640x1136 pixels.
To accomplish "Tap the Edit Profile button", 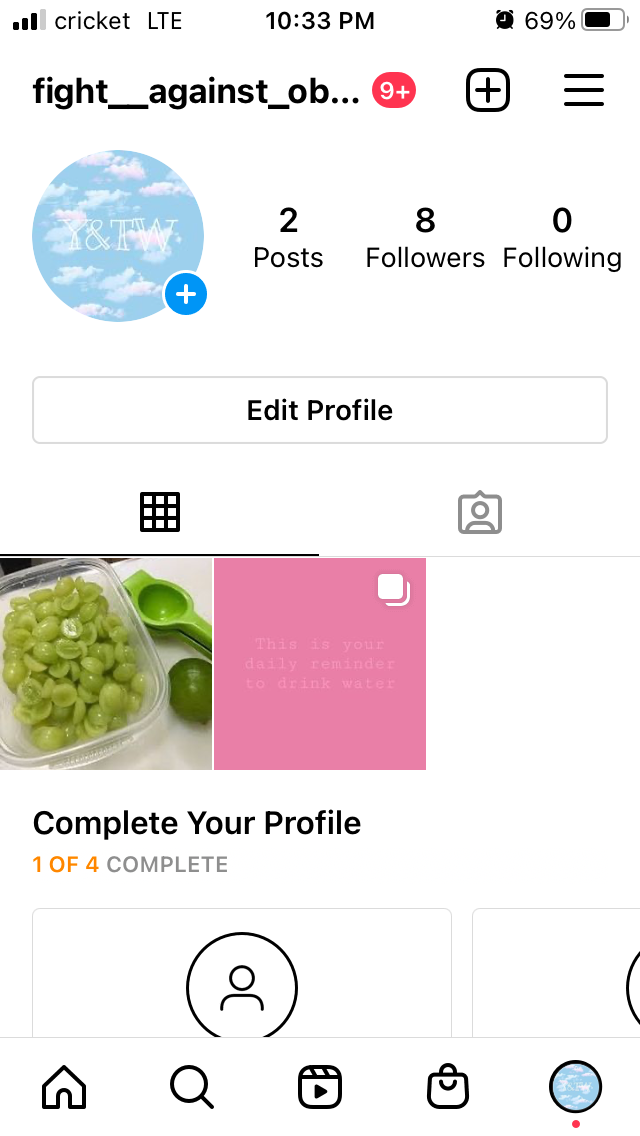I will coord(320,410).
